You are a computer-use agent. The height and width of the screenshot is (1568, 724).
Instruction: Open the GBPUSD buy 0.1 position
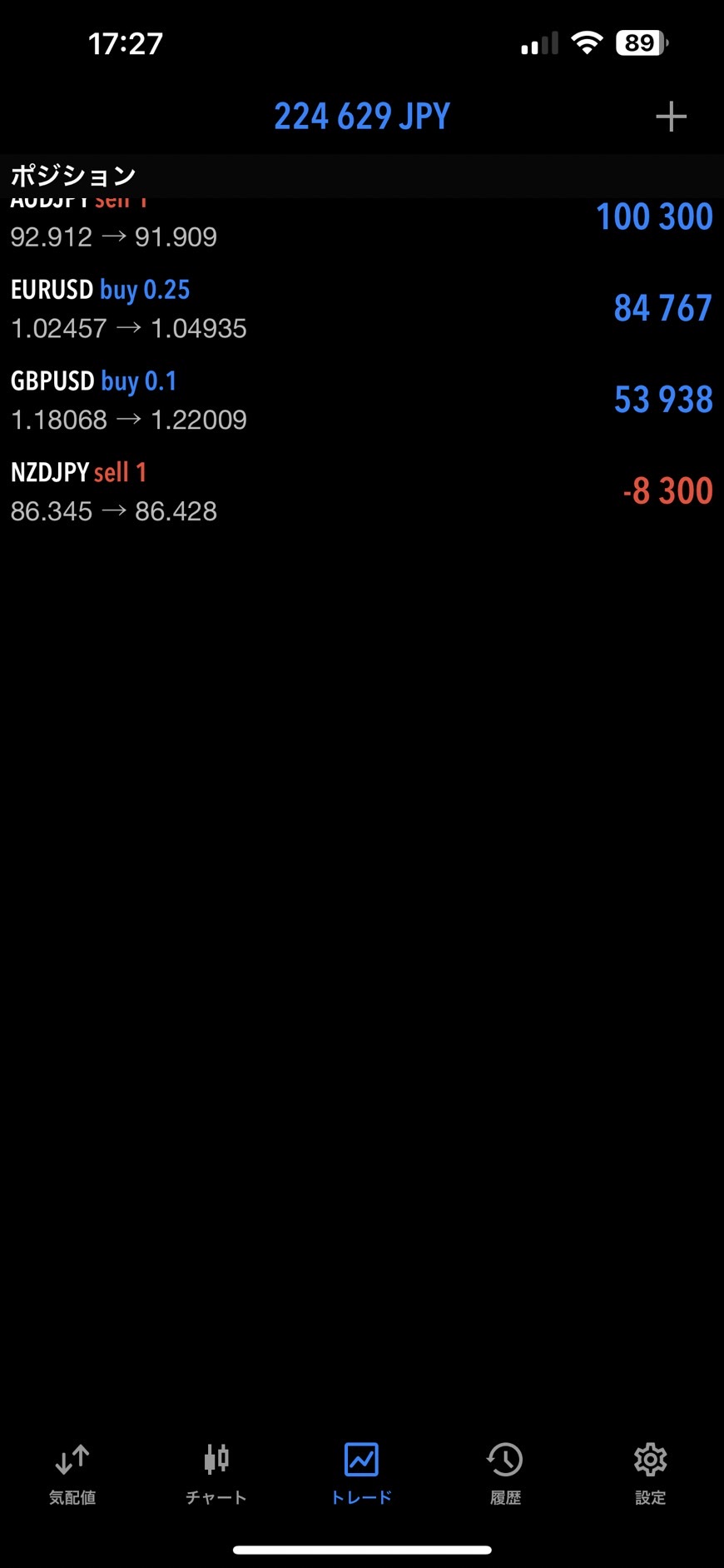coord(361,401)
